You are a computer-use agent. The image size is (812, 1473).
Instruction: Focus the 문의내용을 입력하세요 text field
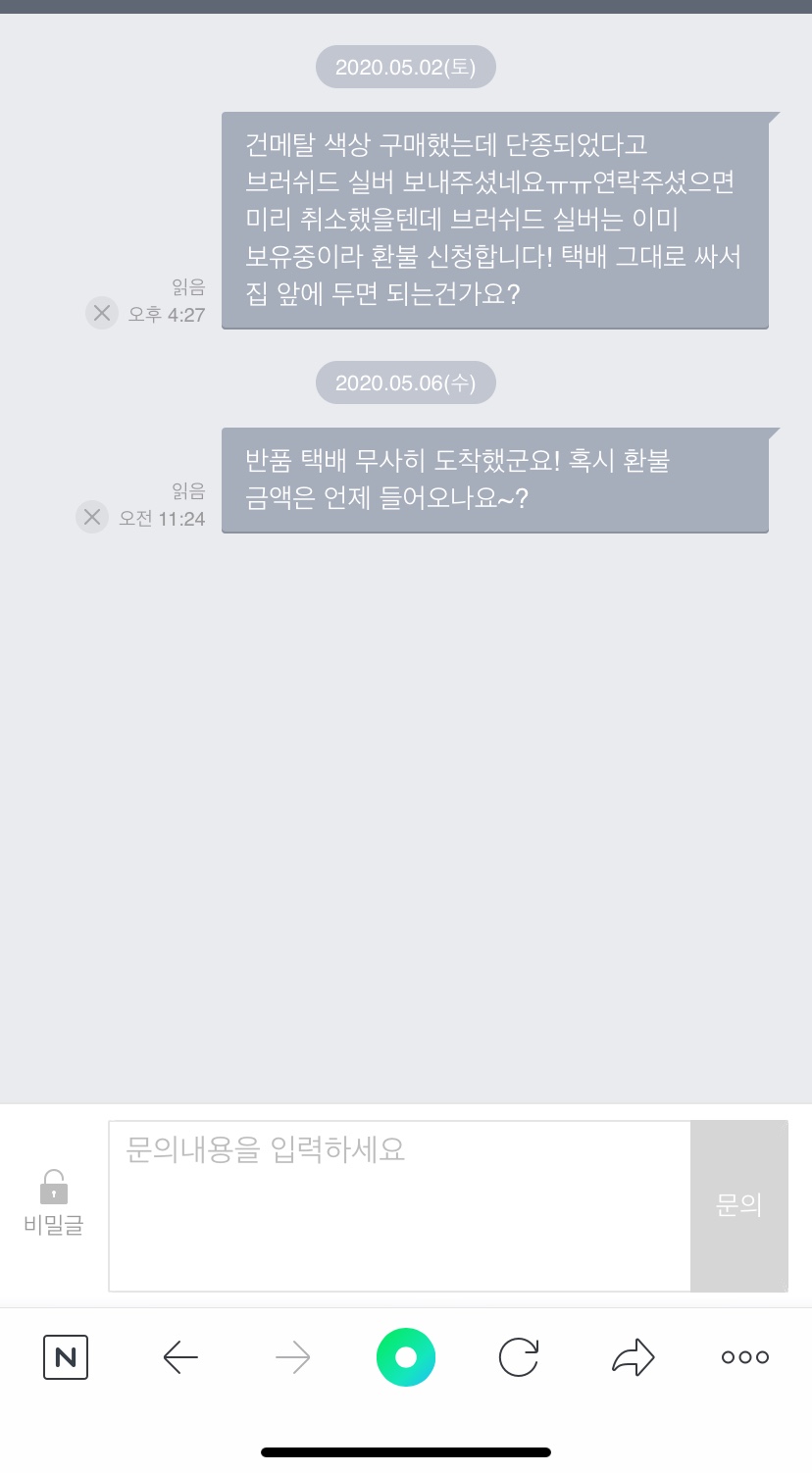point(399,1205)
